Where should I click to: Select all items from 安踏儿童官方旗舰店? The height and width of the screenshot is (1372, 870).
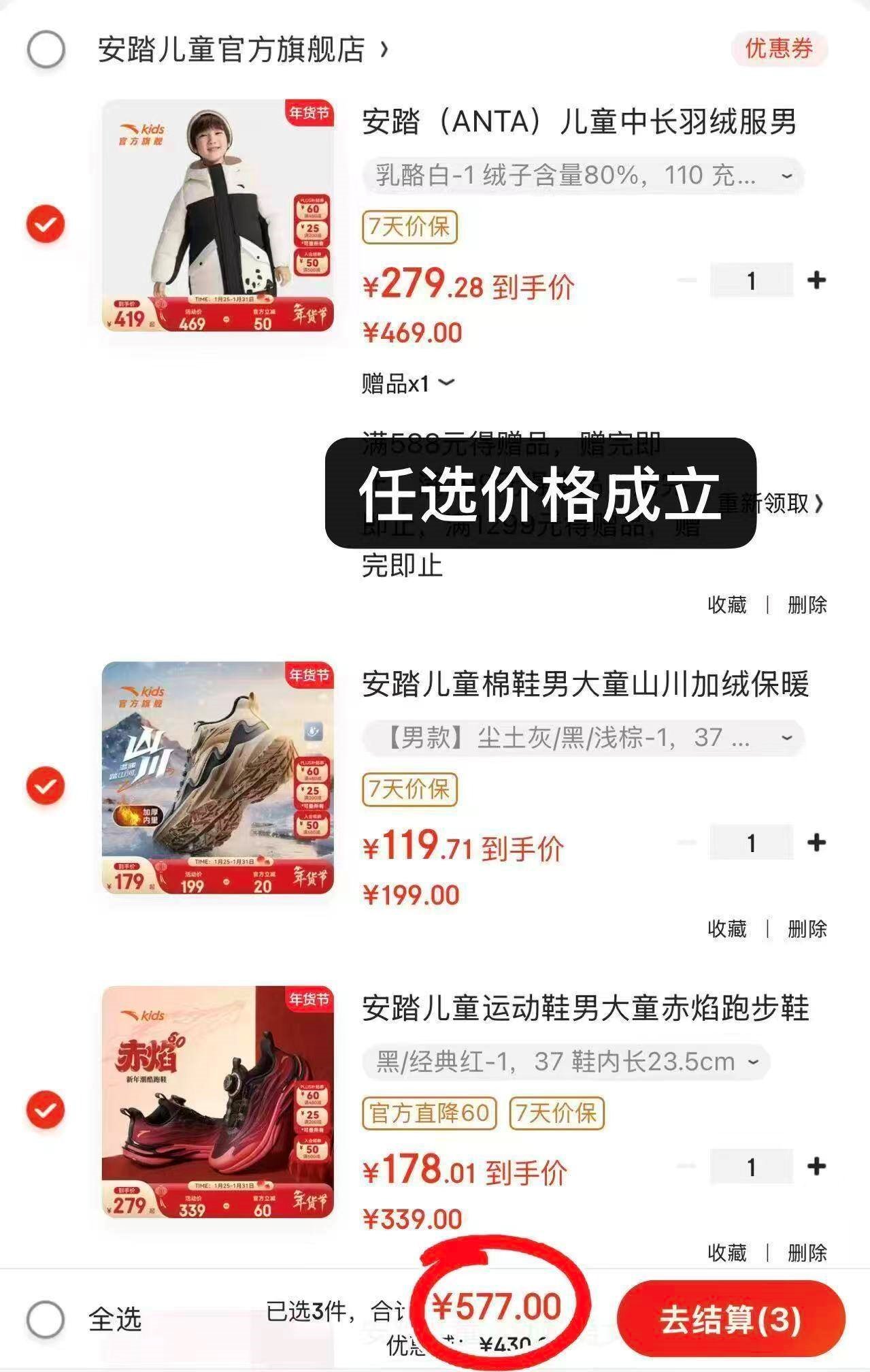pyautogui.click(x=46, y=50)
